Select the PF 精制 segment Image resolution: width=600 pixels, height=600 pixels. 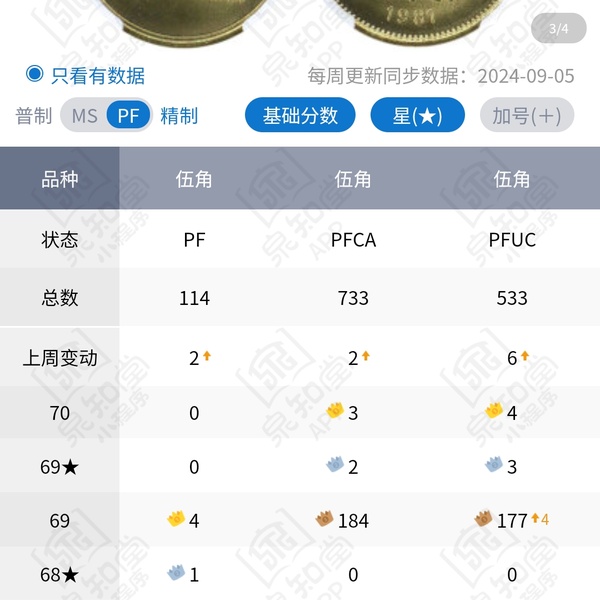[x=129, y=115]
